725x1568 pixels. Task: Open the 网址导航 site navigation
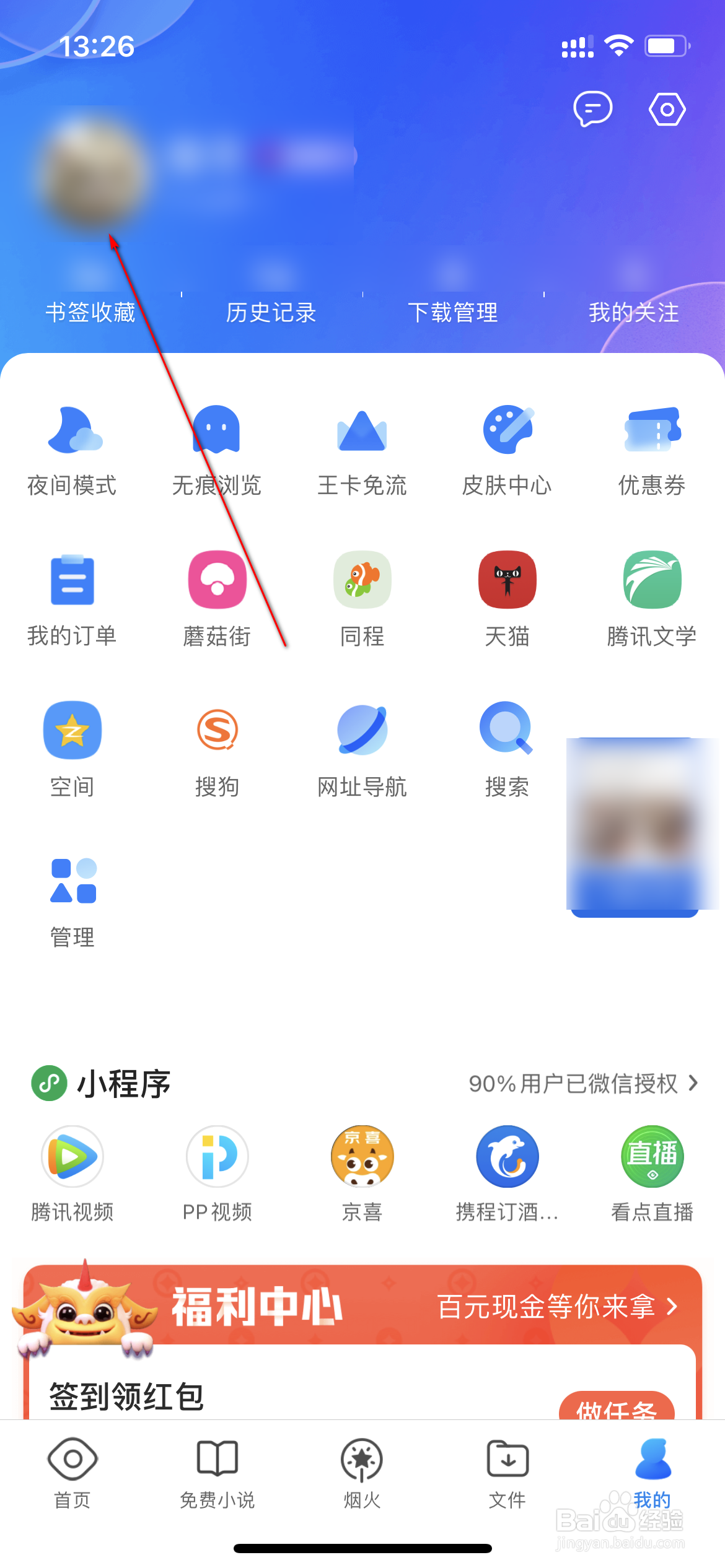click(x=362, y=749)
